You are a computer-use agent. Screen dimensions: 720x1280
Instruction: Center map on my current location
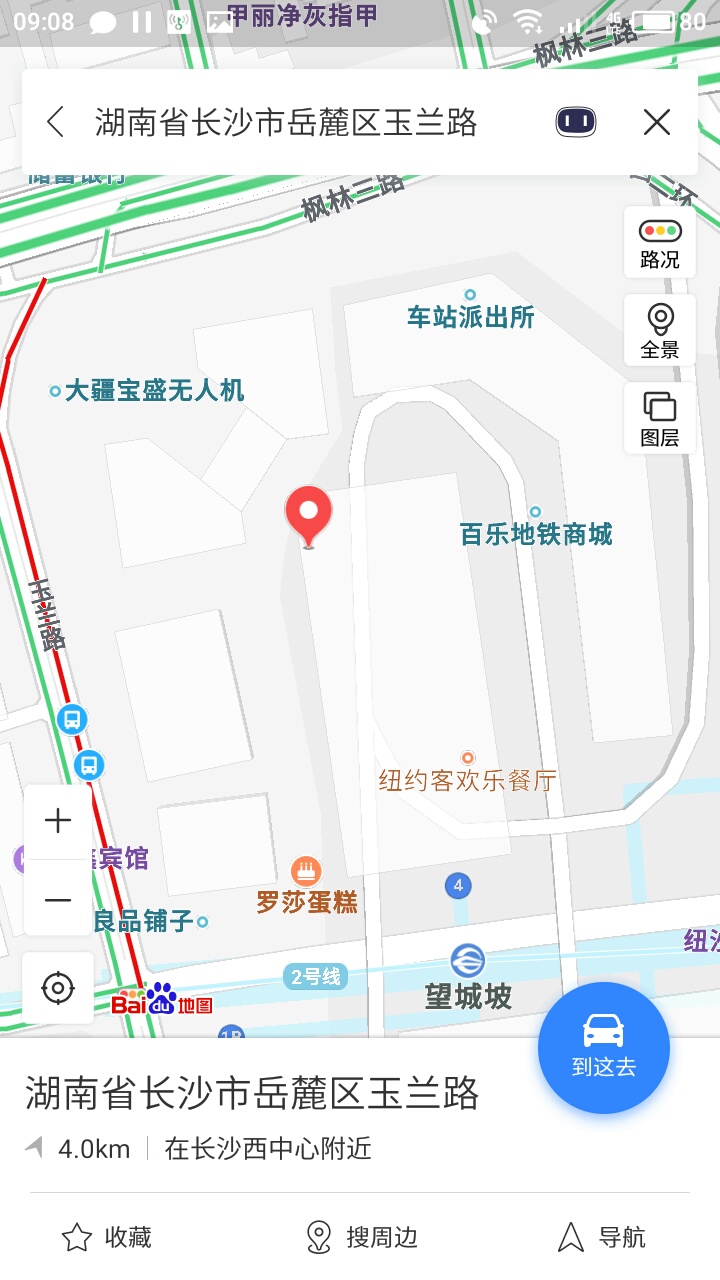click(x=58, y=988)
